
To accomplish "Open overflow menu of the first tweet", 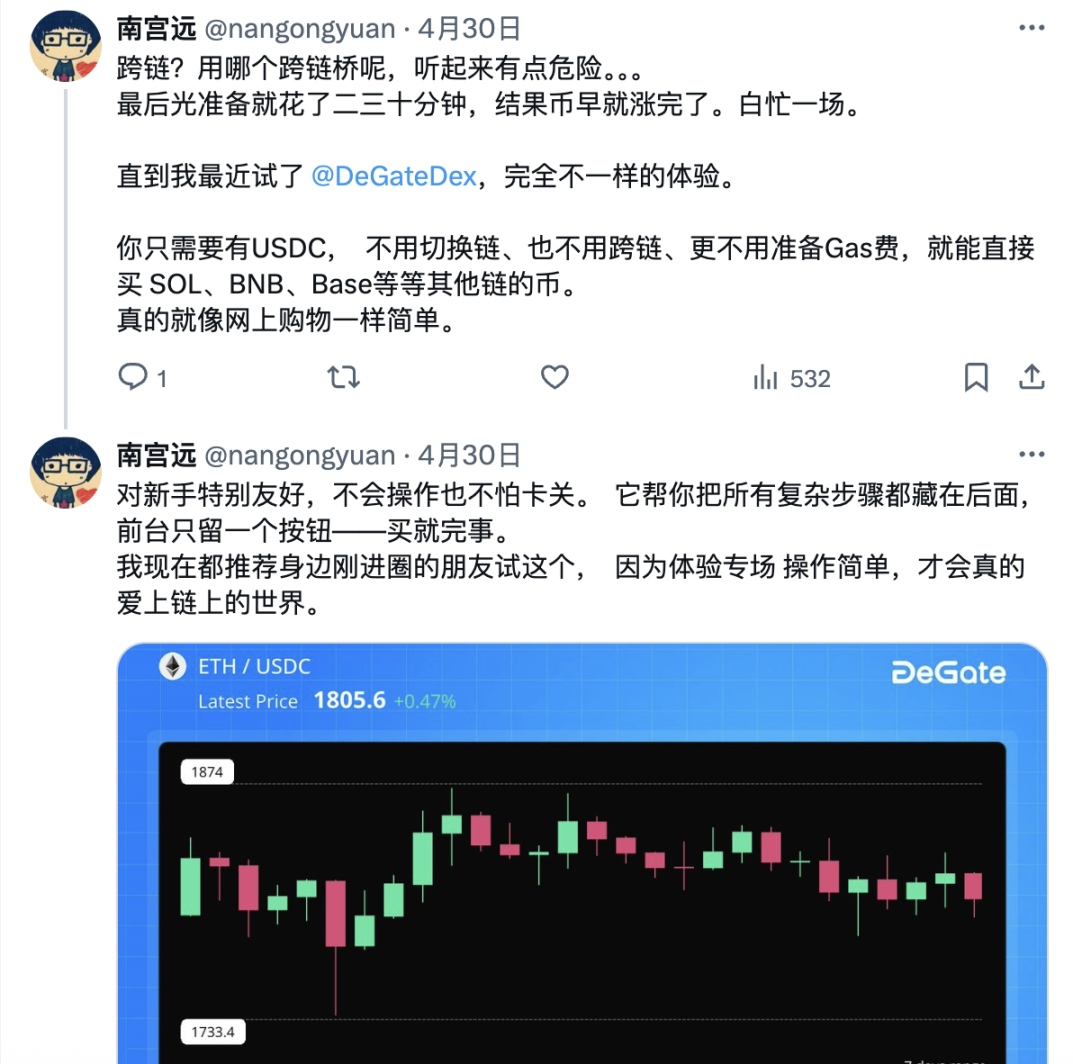I will pyautogui.click(x=1031, y=28).
